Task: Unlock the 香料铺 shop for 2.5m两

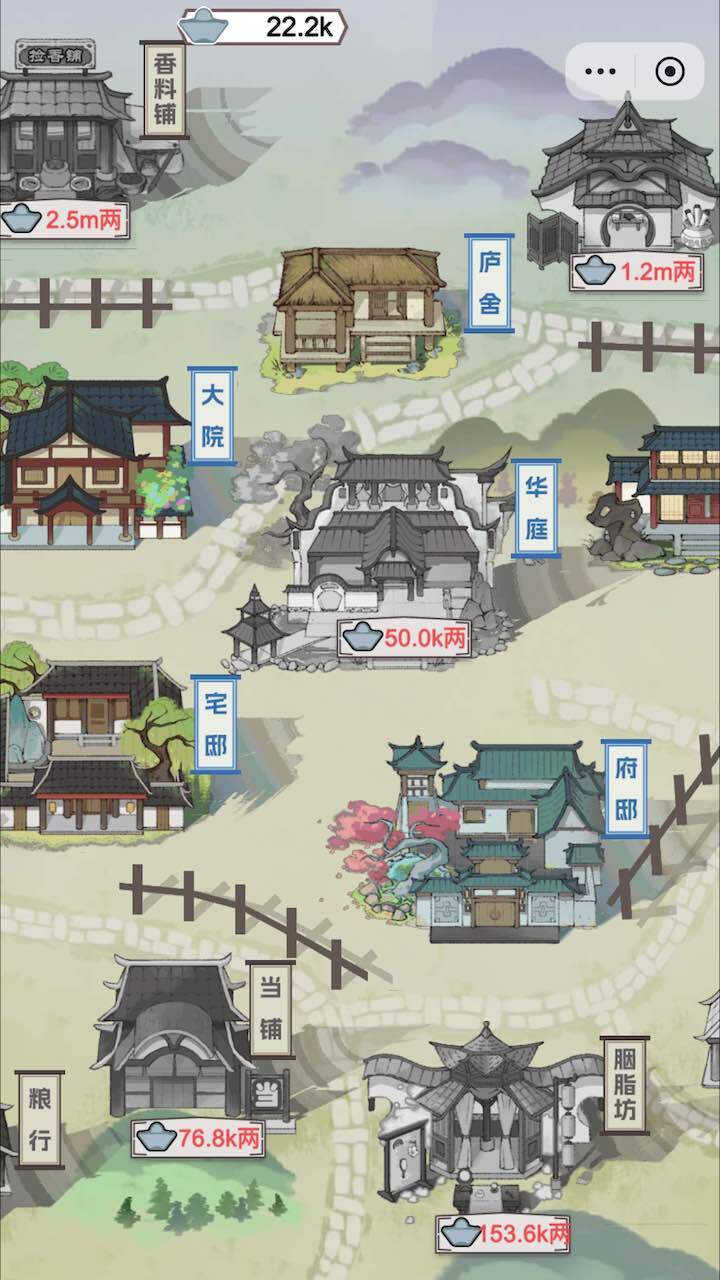Action: point(65,218)
